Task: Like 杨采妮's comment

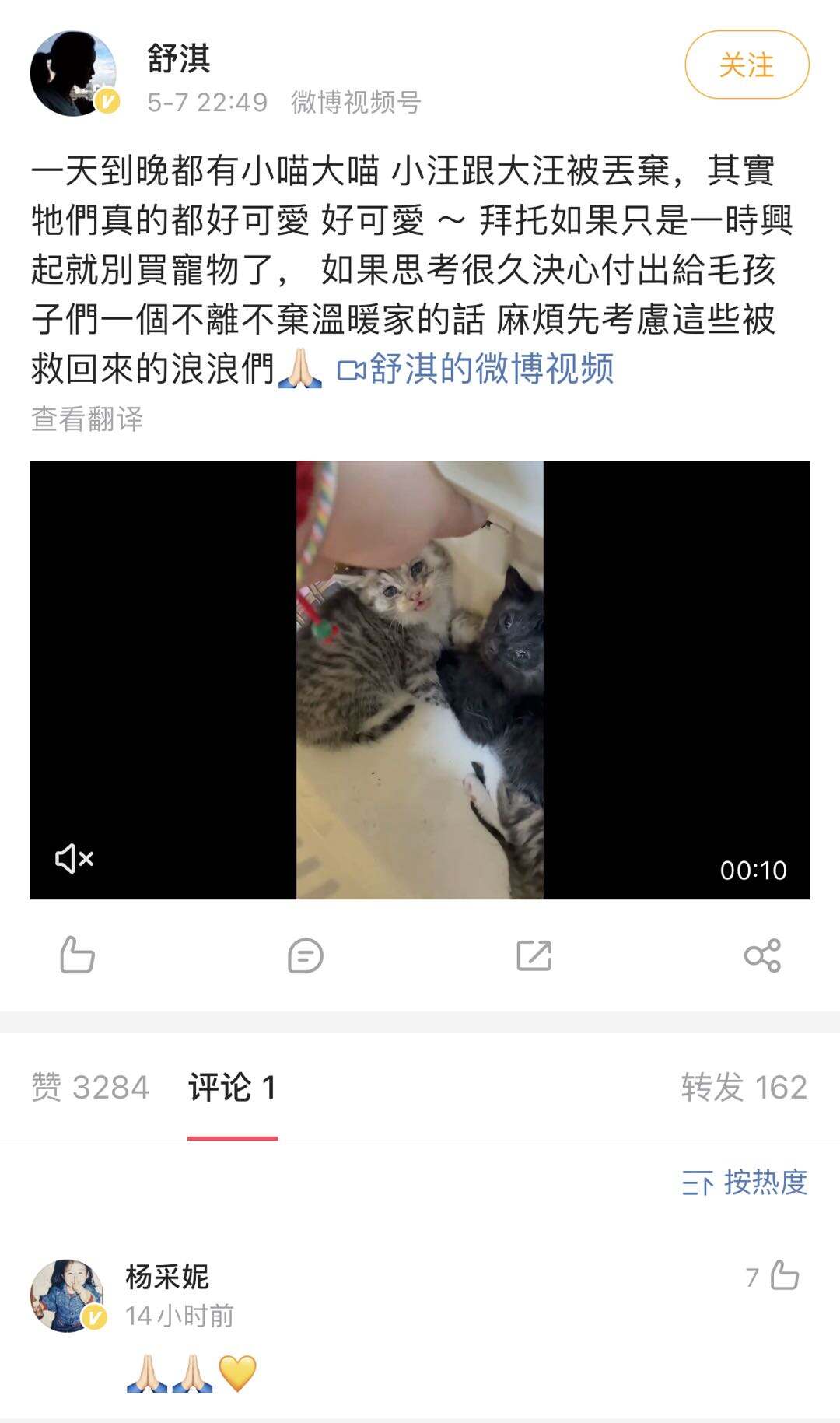Action: coord(783,1276)
